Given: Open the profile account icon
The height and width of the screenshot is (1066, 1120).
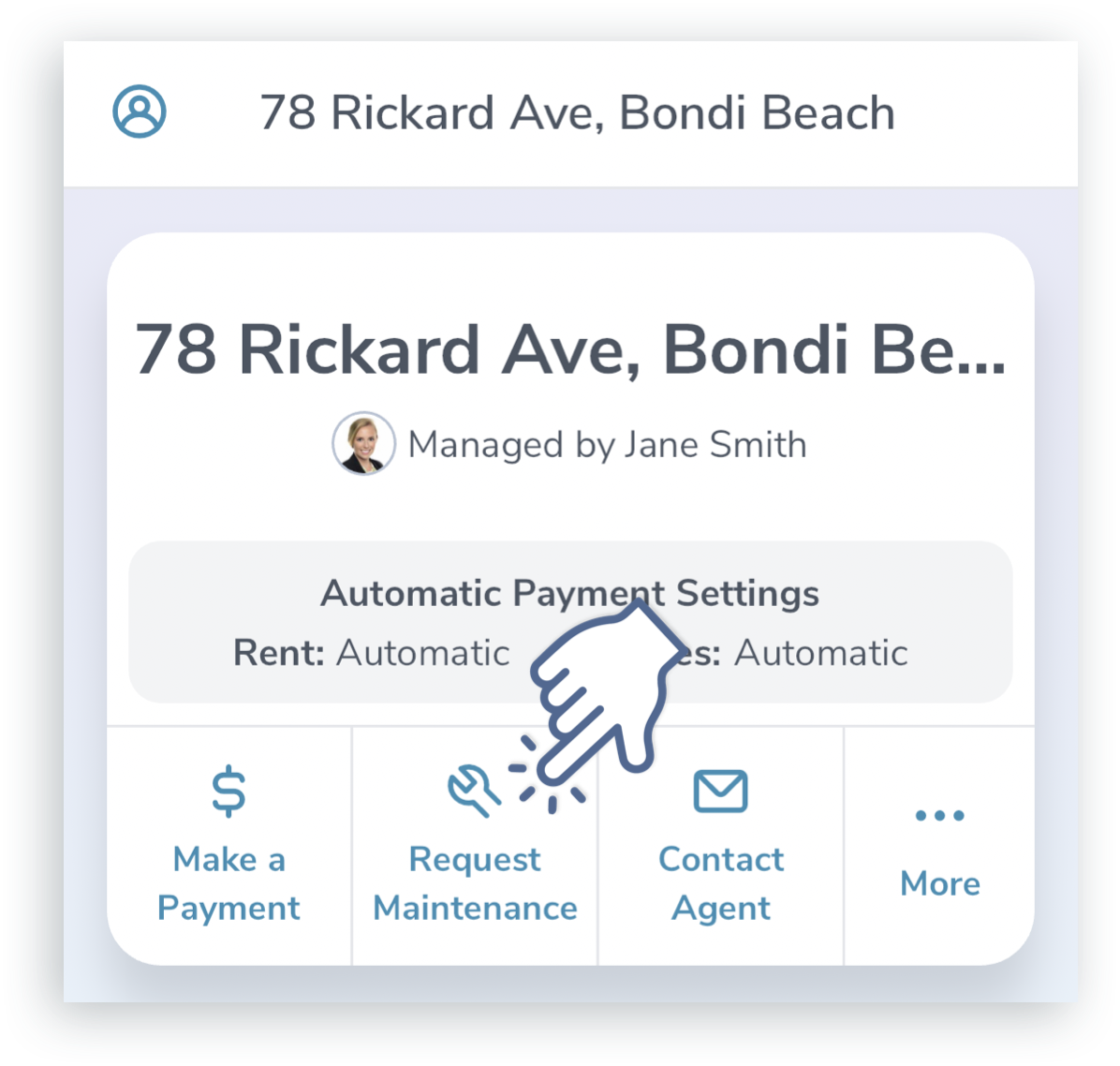Looking at the screenshot, I should [x=140, y=111].
